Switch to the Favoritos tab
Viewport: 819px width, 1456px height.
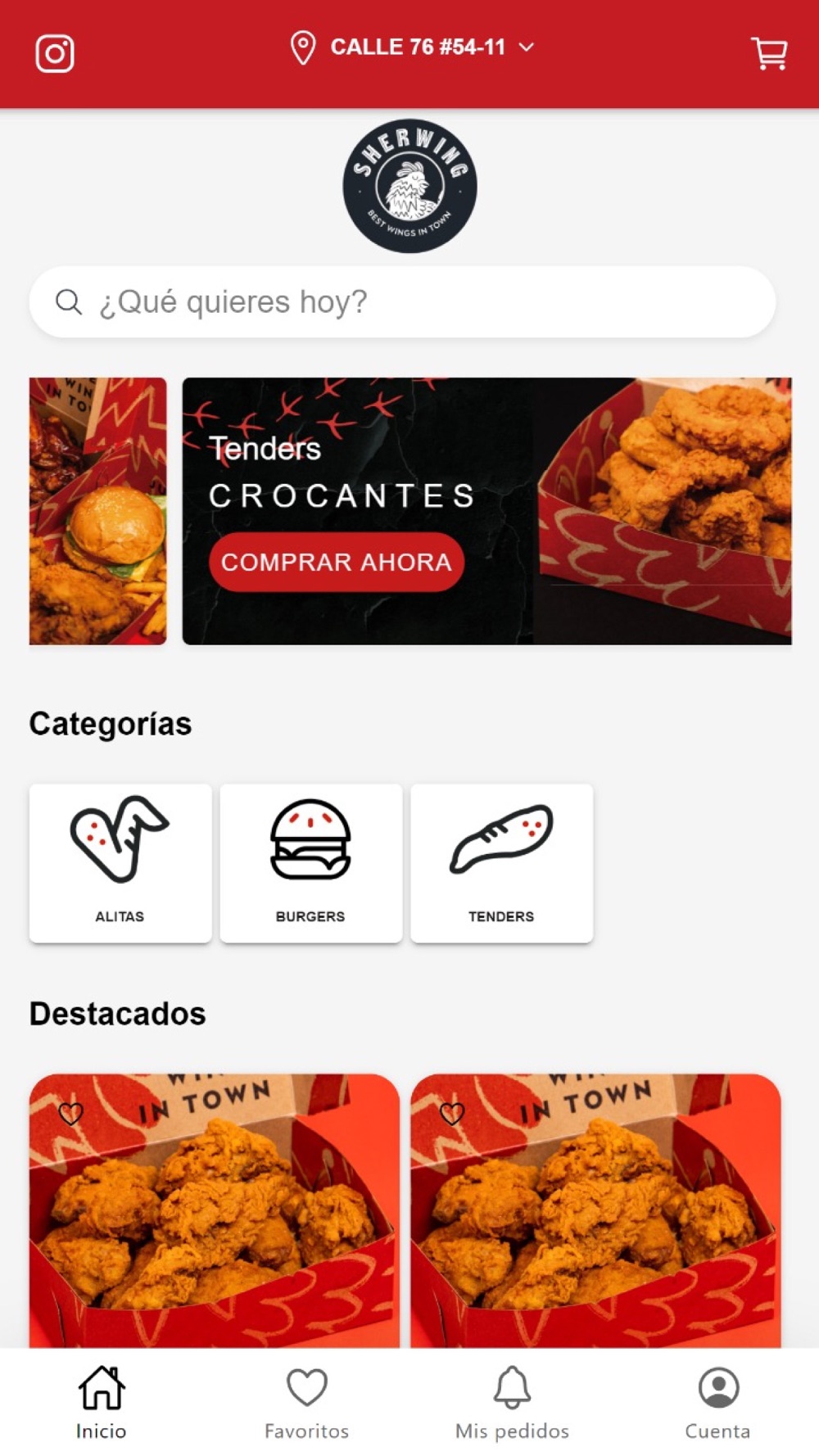(x=306, y=1403)
